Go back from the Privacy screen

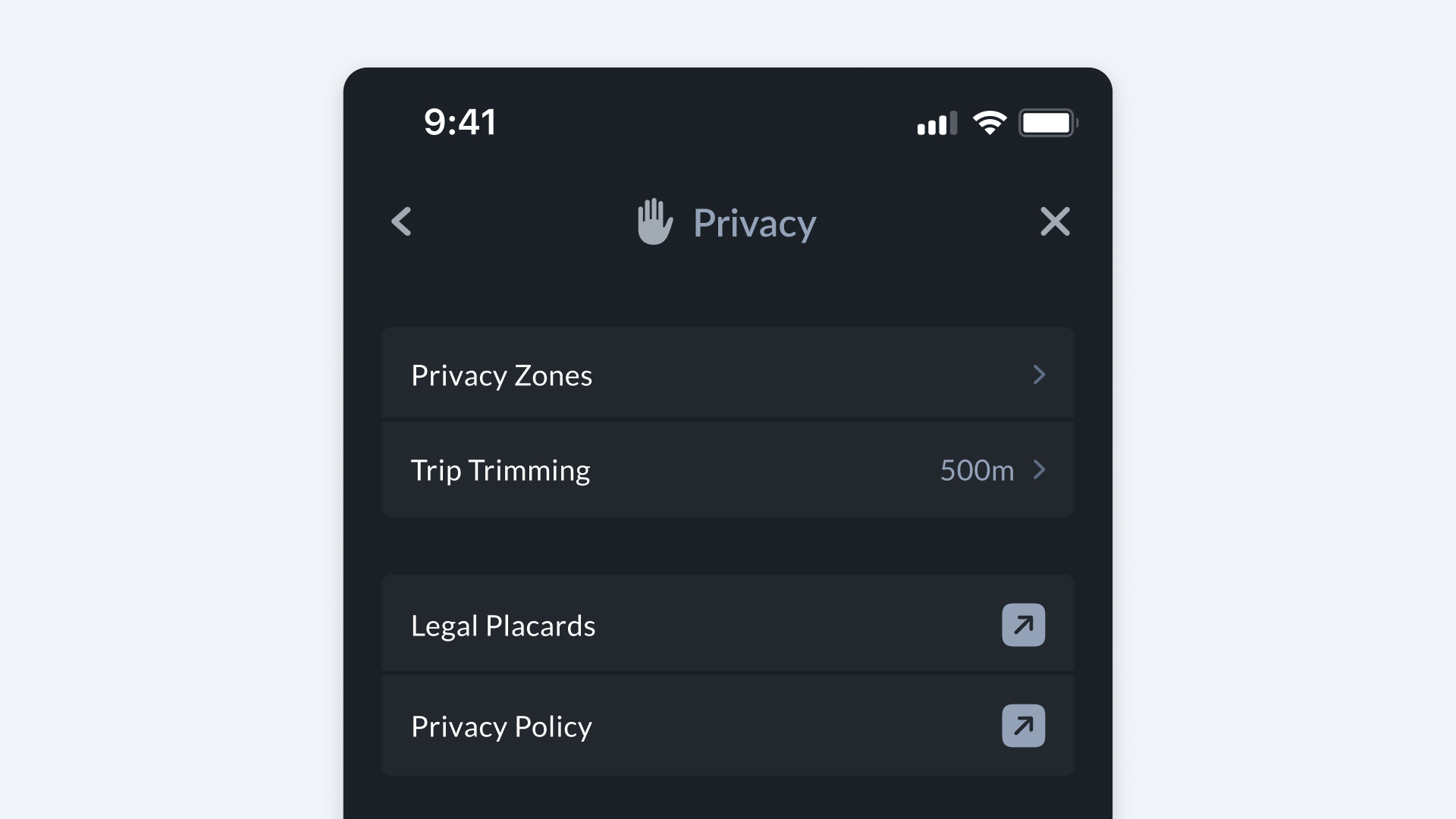coord(401,222)
